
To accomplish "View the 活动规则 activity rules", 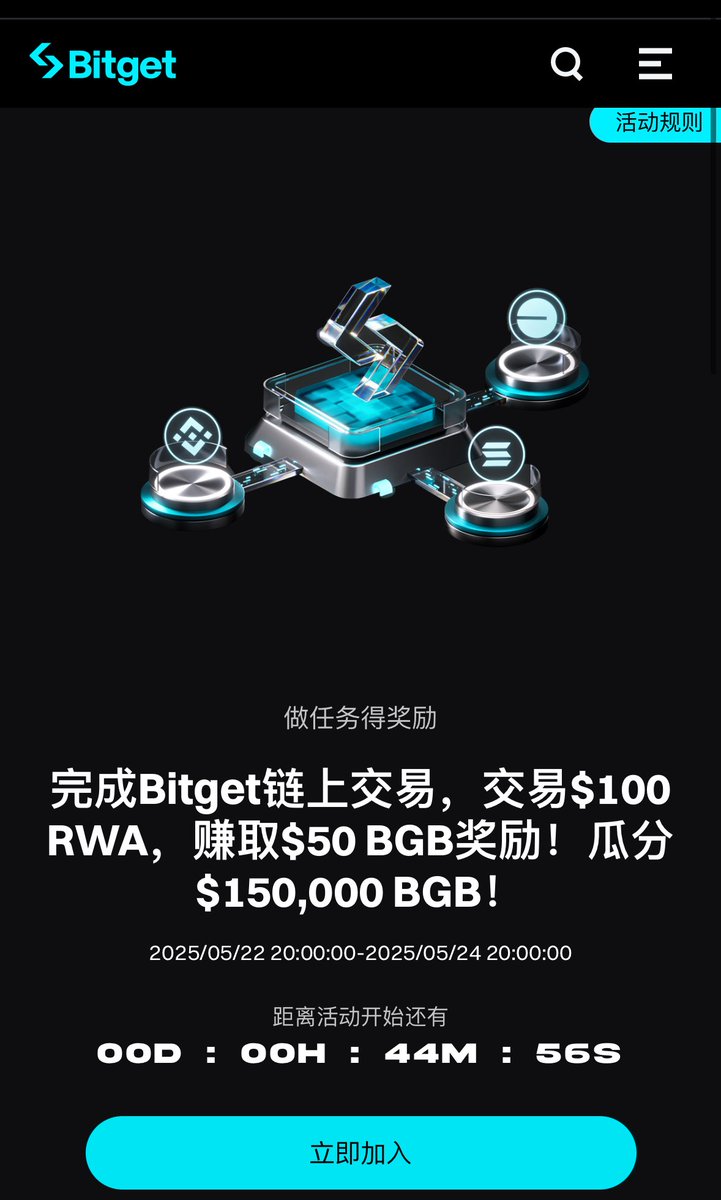I will tap(657, 124).
